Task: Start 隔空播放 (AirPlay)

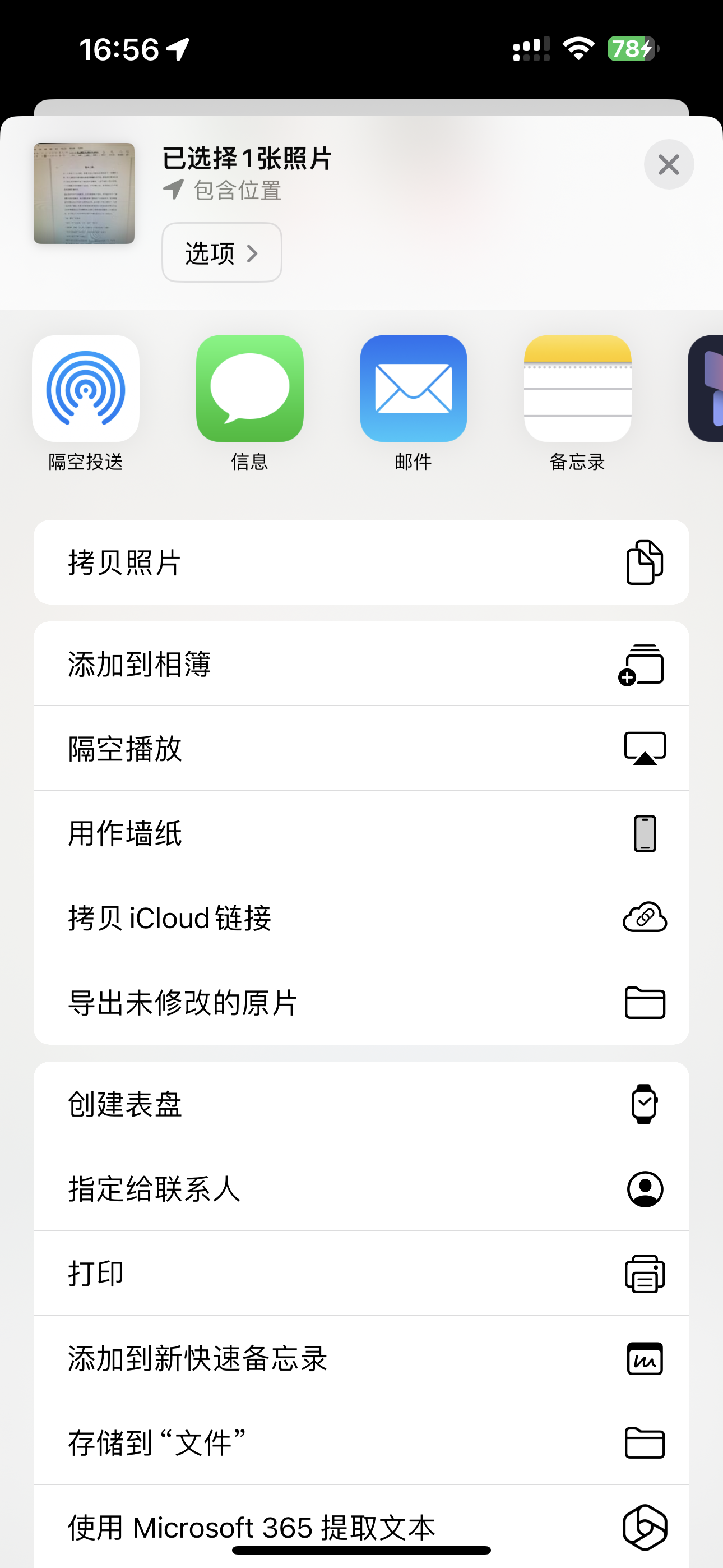Action: click(x=361, y=748)
